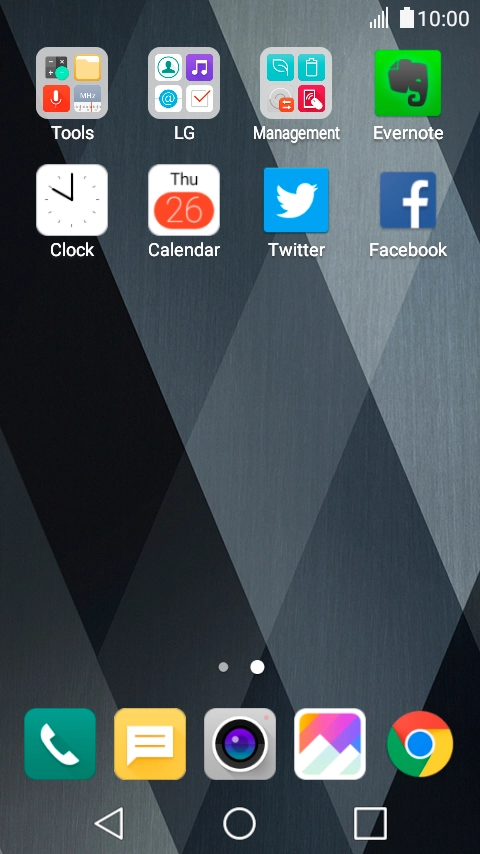Image resolution: width=480 pixels, height=854 pixels.
Task: Launch Chrome browser
Action: tap(420, 743)
